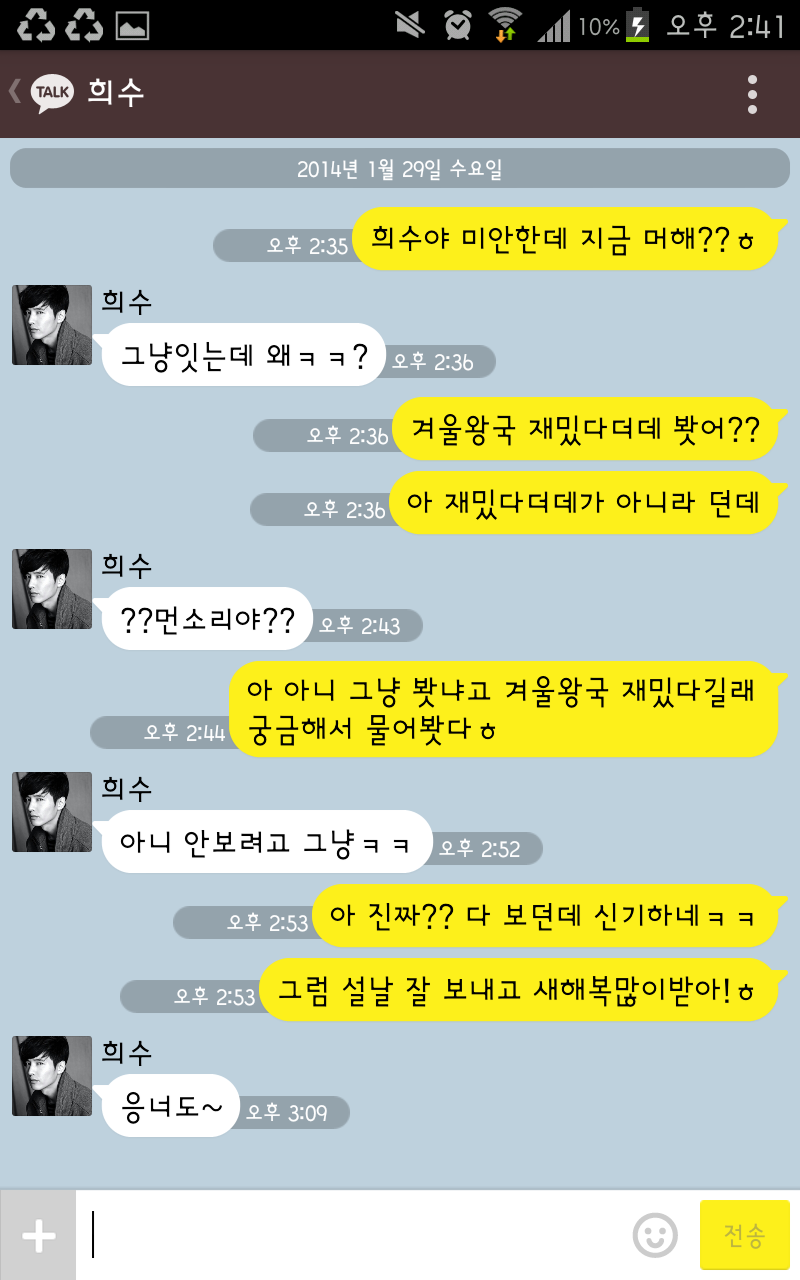Go back to the chat list

[40, 94]
